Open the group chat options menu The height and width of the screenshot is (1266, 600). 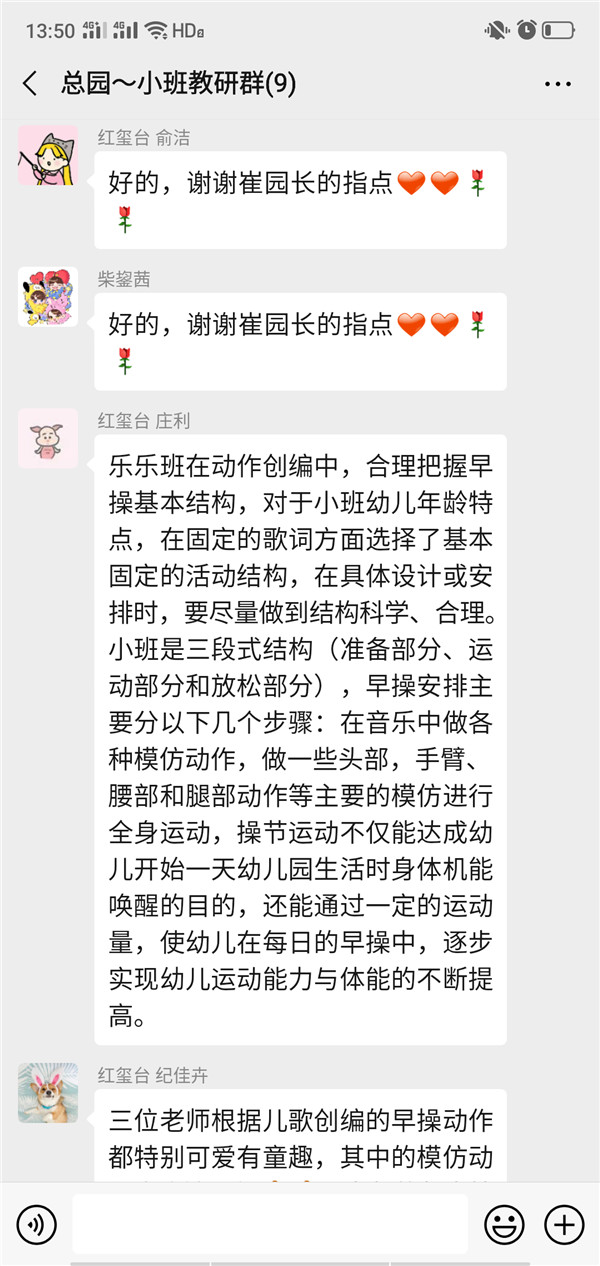click(x=557, y=84)
